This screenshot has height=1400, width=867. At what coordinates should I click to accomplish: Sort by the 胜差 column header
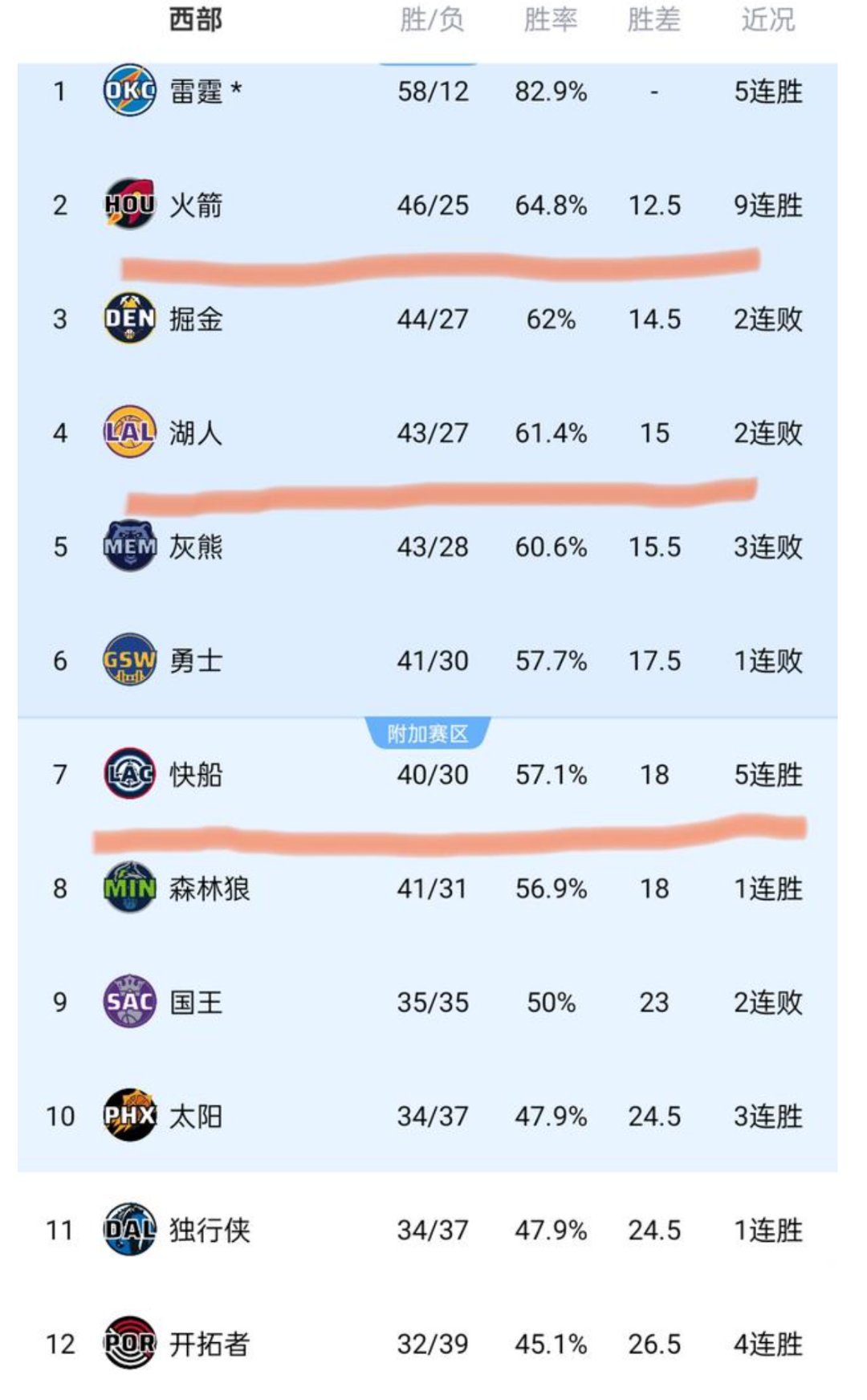tap(654, 22)
